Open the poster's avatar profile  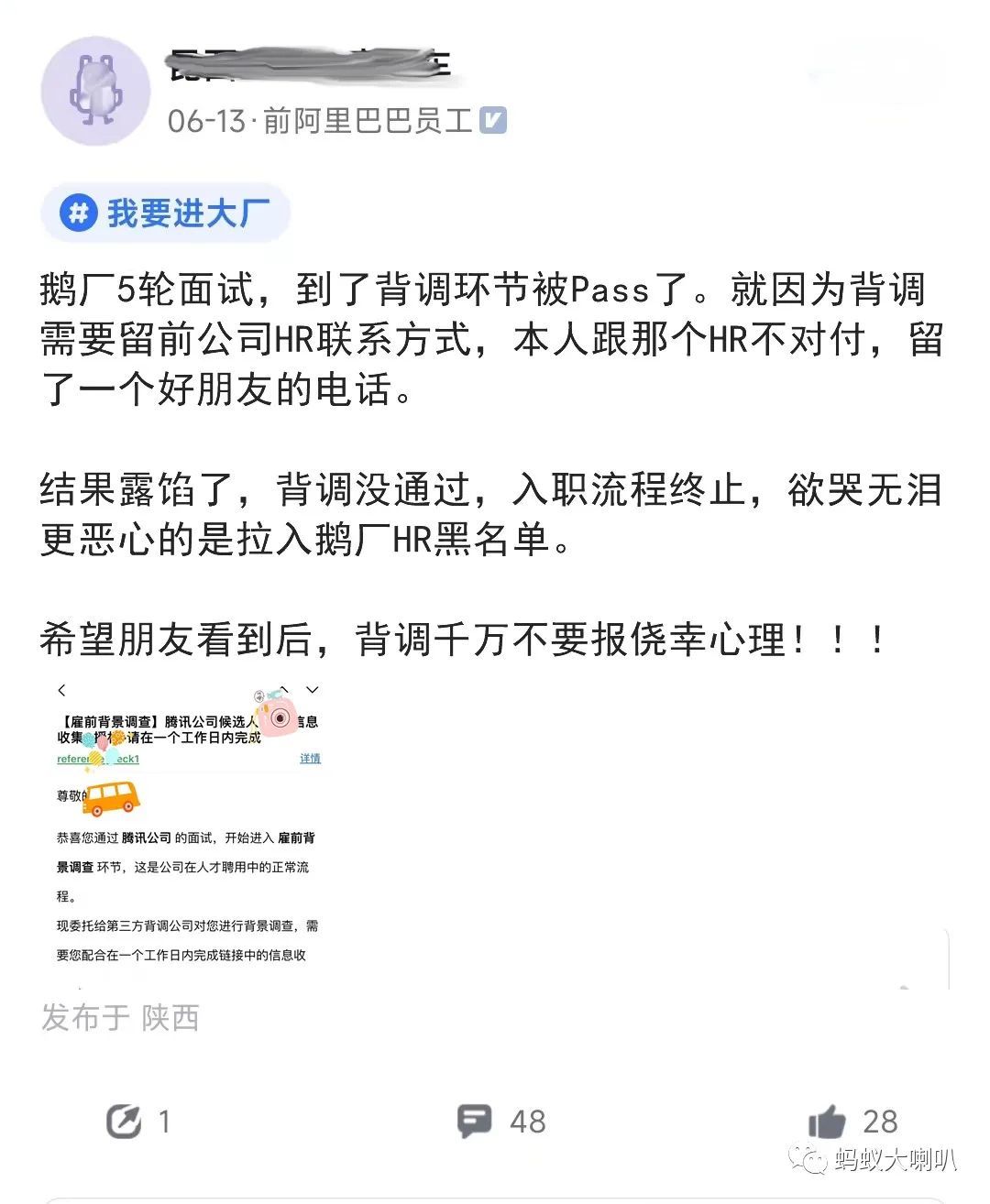pyautogui.click(x=95, y=92)
